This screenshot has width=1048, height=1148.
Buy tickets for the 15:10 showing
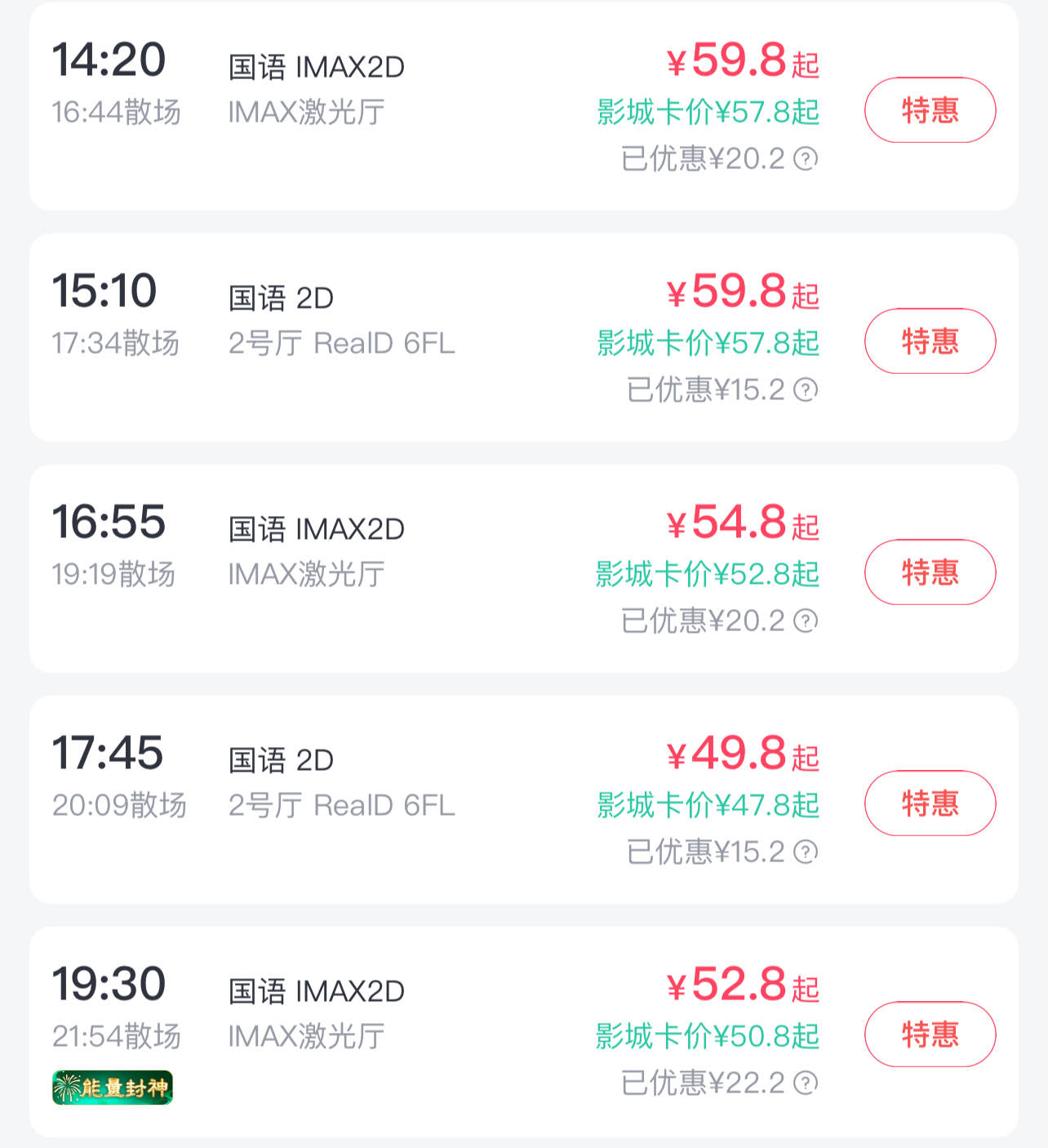coord(930,341)
